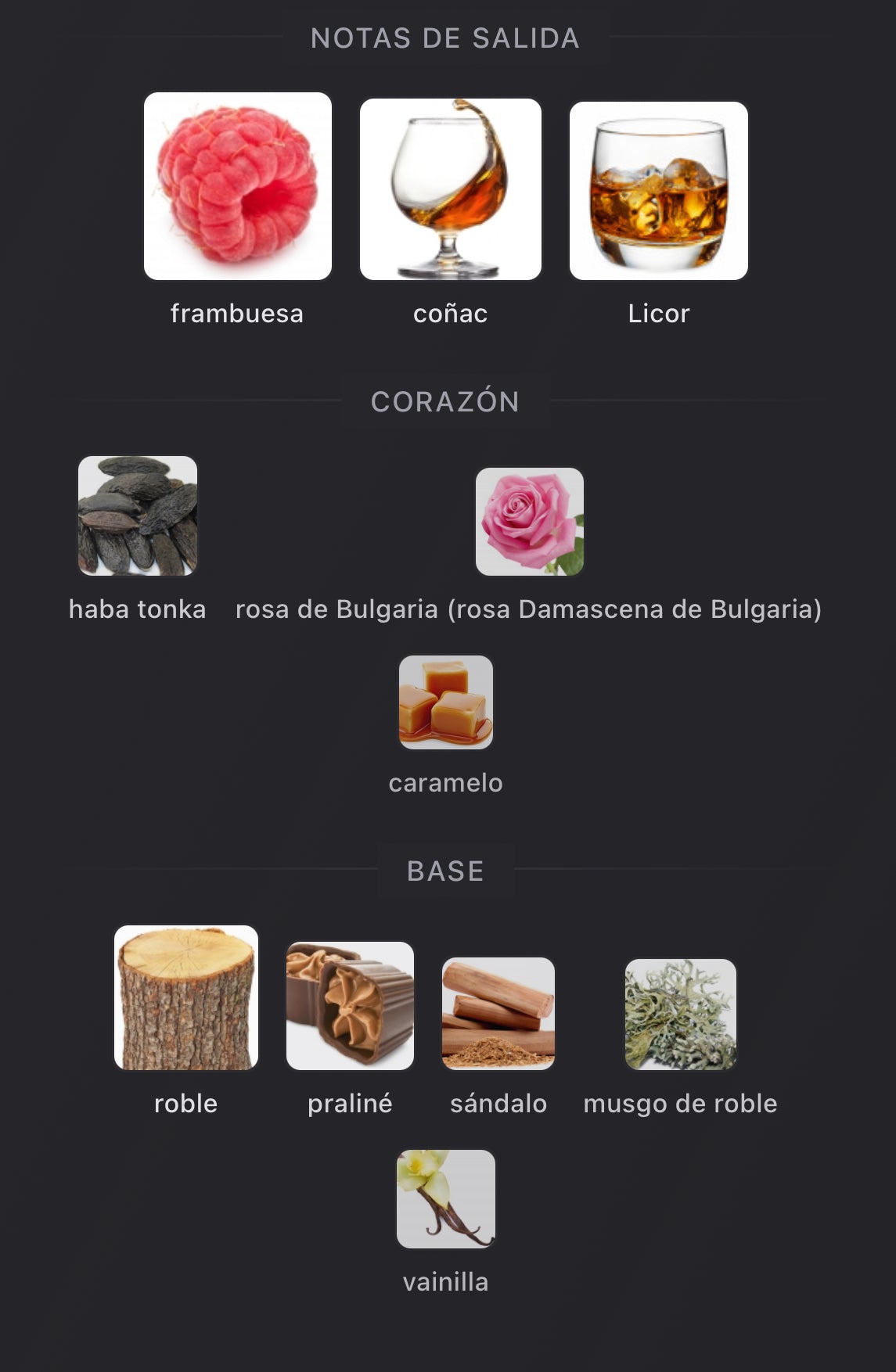The image size is (896, 1372).
Task: Open the sándalo note page
Action: (498, 1014)
